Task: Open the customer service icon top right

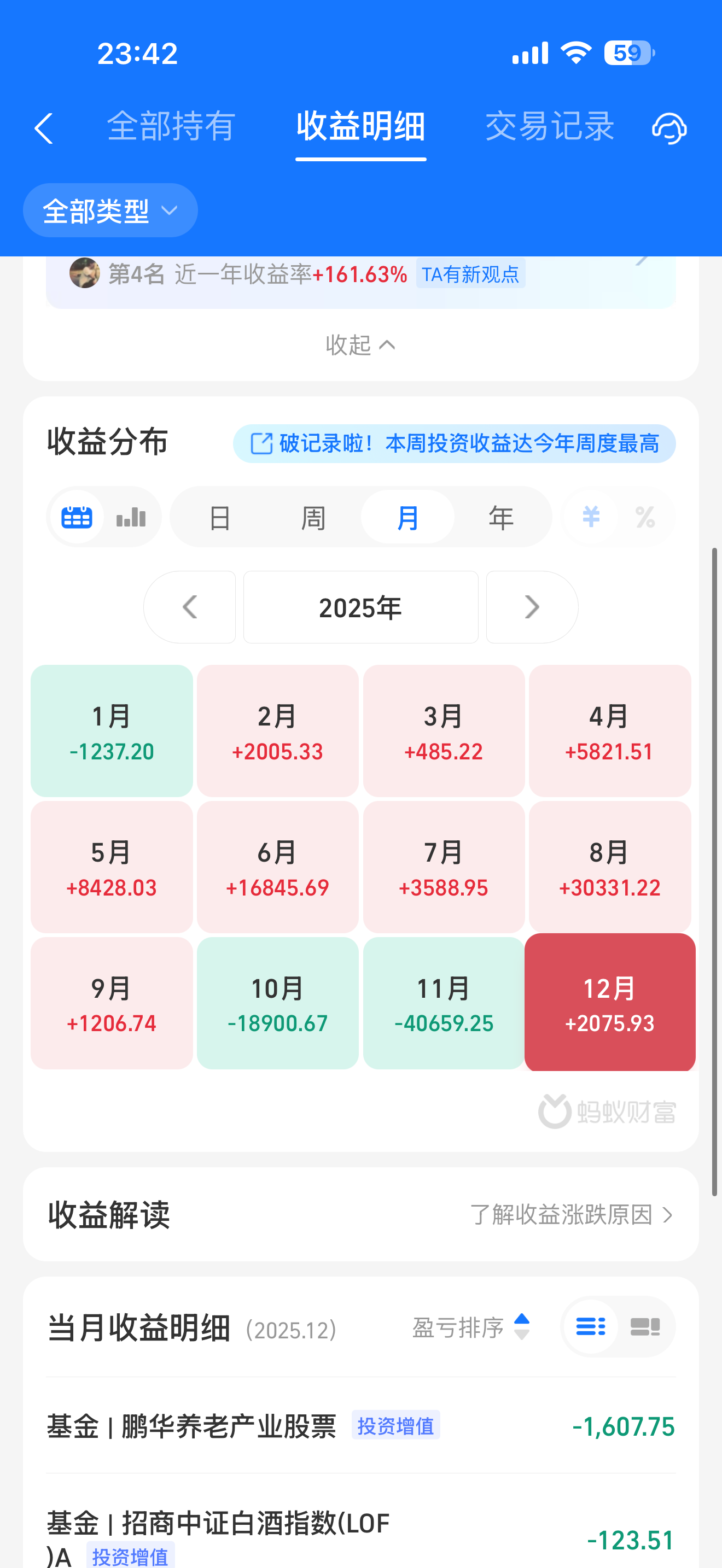Action: [669, 128]
